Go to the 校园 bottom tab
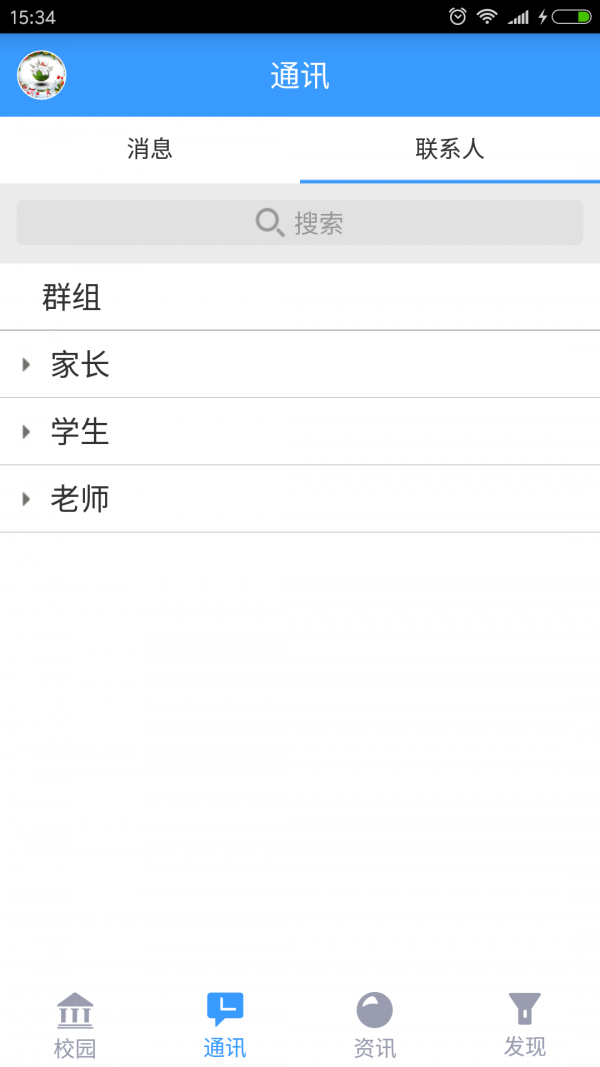Screen dimensions: 600x1067 (x=75, y=1024)
